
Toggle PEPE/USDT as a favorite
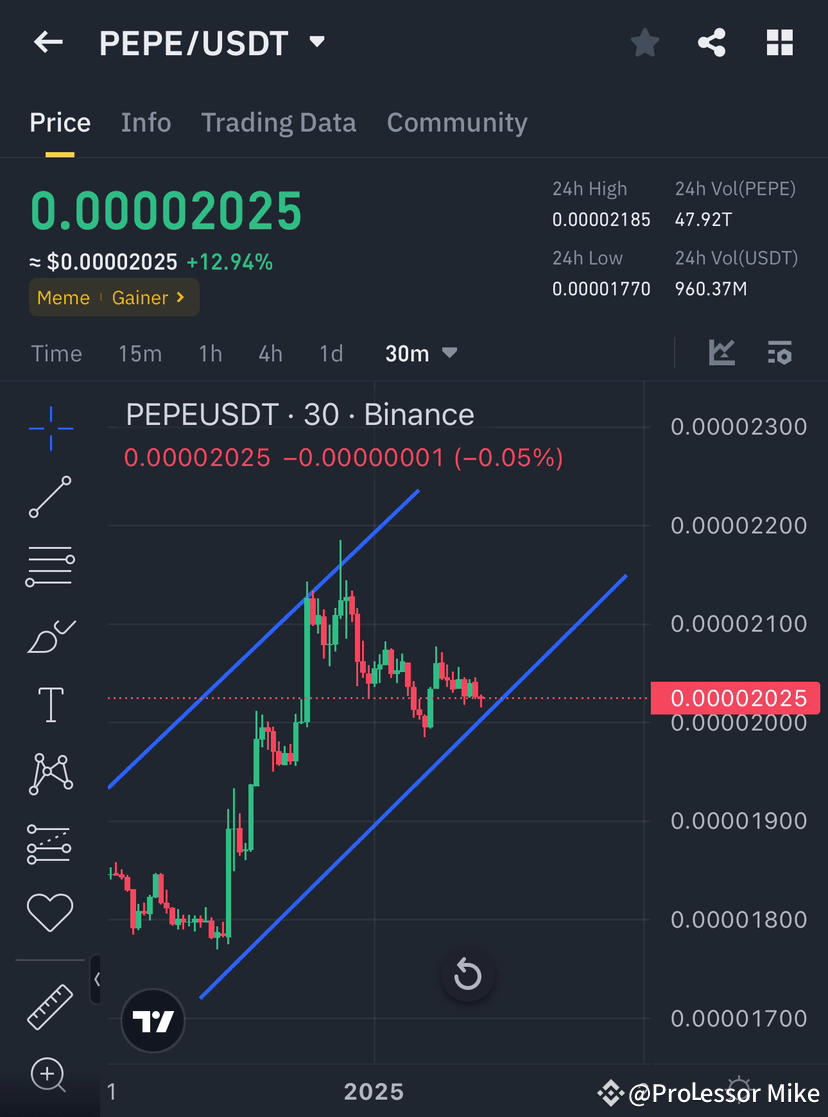point(644,42)
